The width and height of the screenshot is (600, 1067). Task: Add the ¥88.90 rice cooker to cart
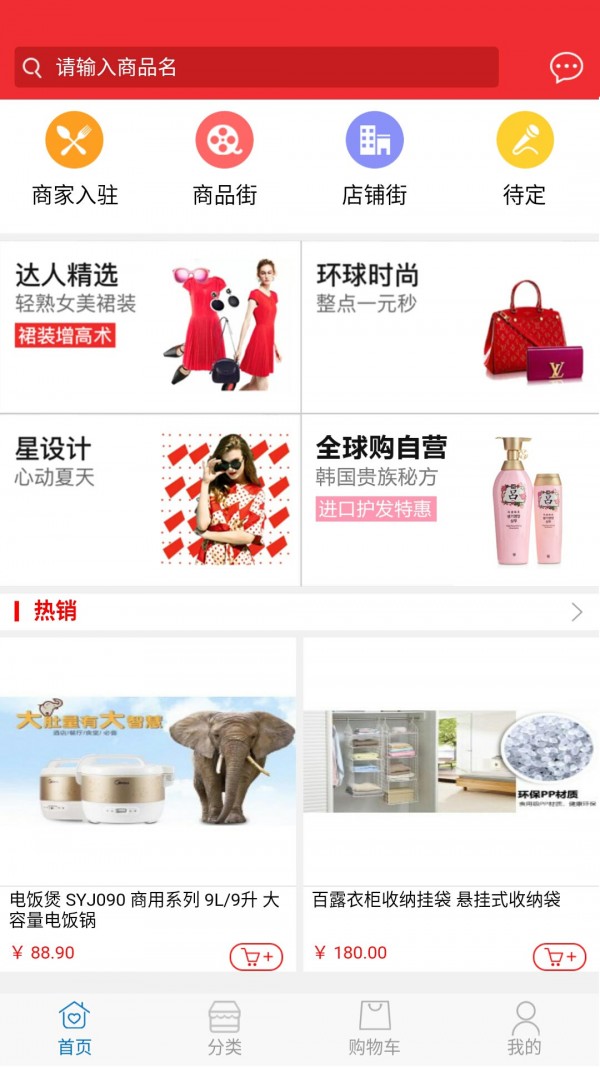256,957
